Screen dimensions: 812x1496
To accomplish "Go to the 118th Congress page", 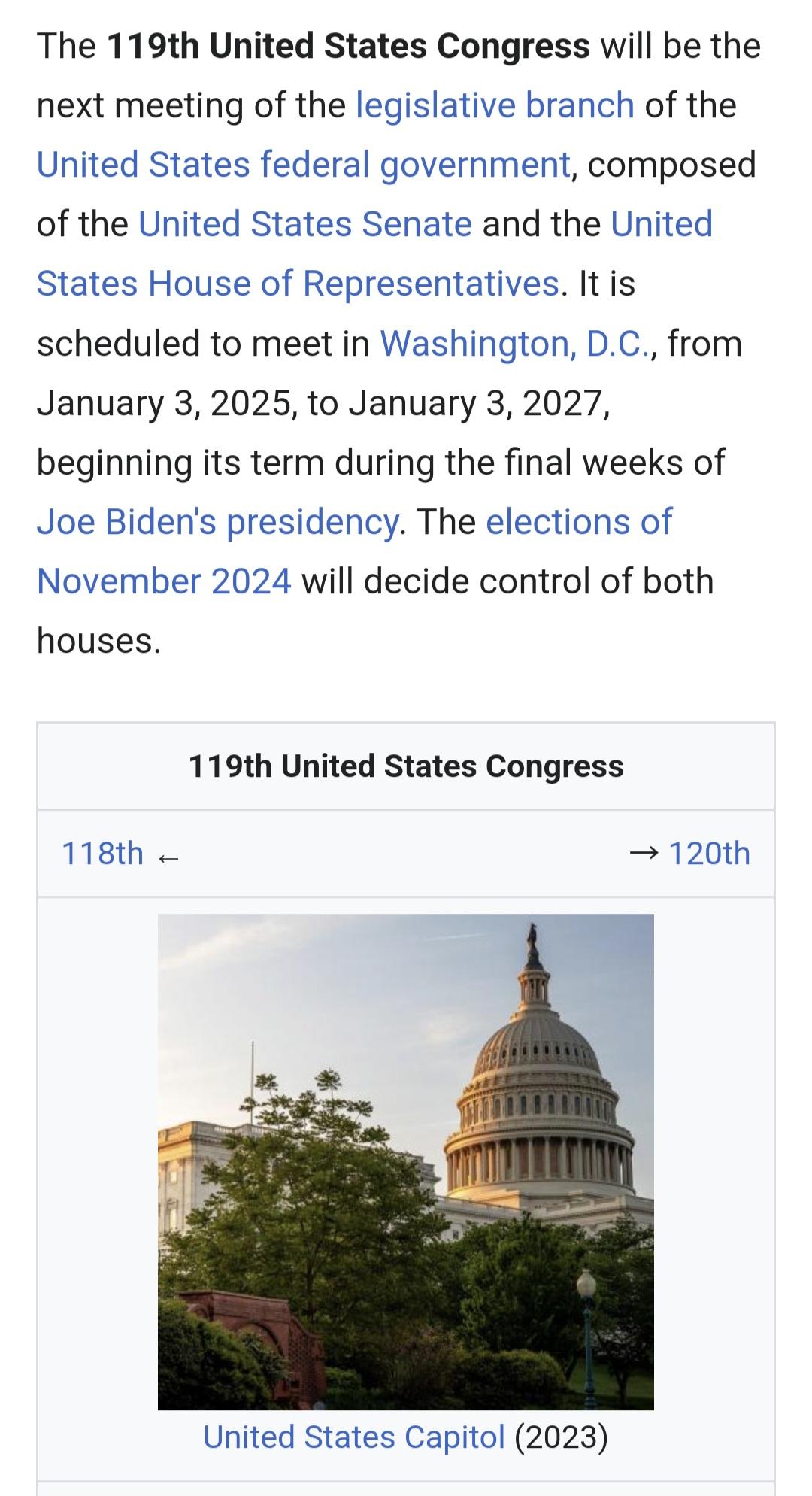I will pos(102,854).
